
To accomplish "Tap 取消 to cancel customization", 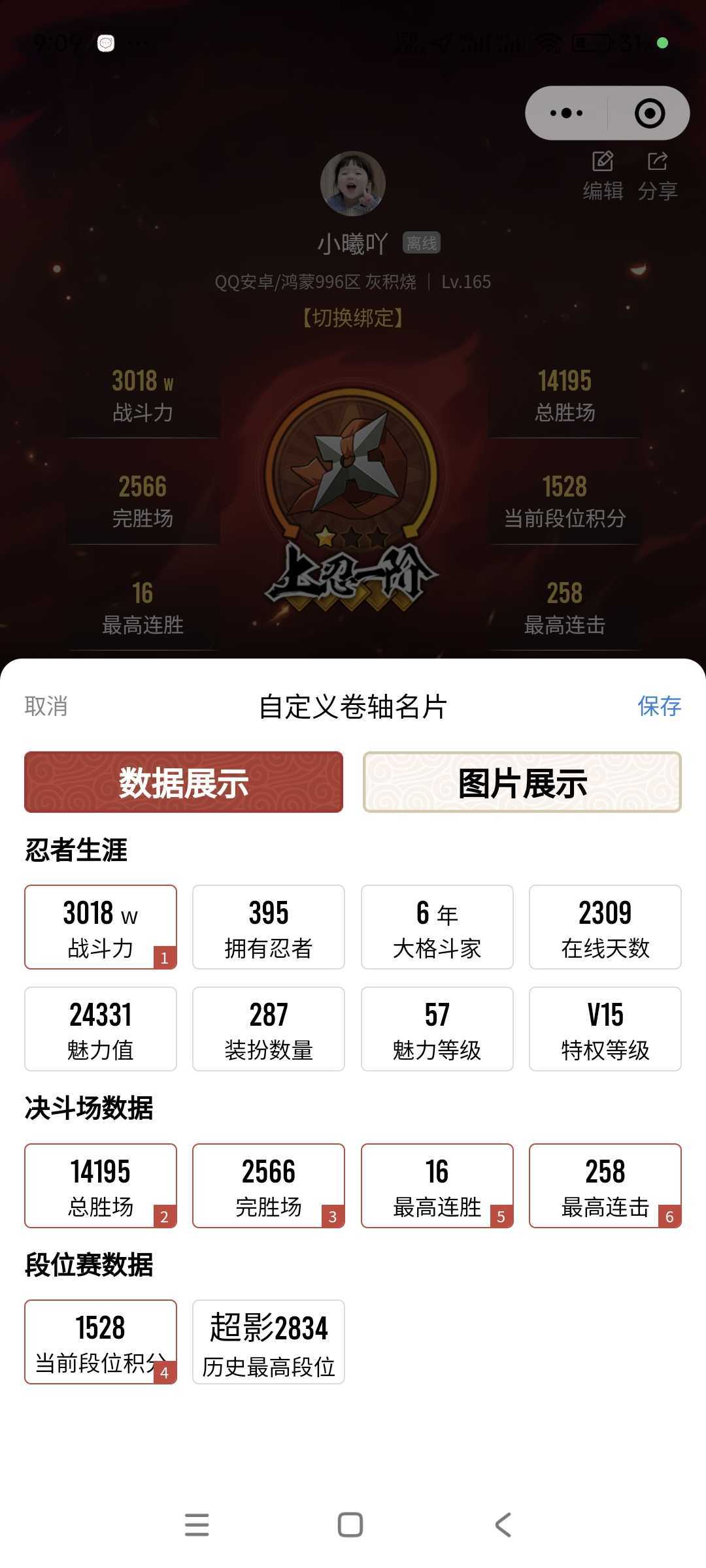I will 46,706.
